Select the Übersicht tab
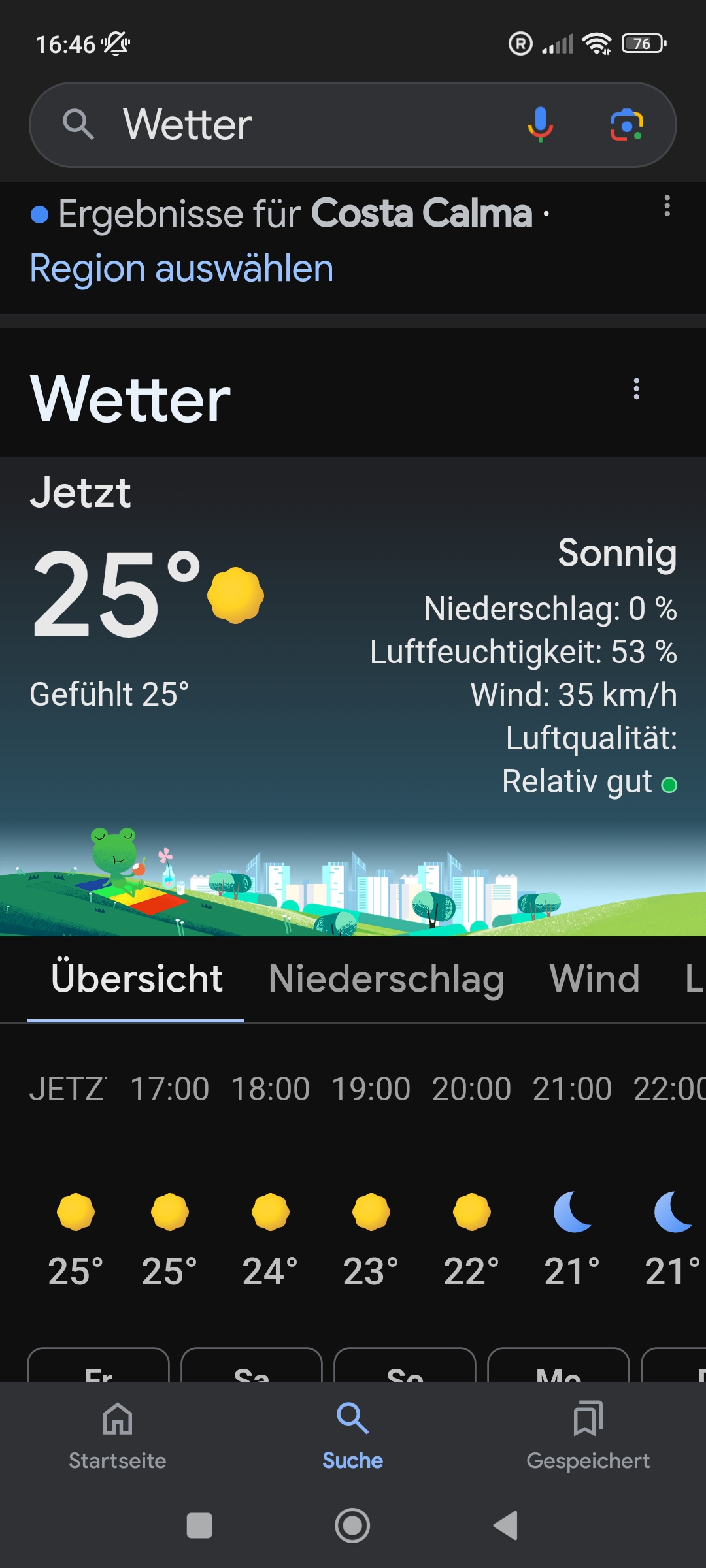Image resolution: width=706 pixels, height=1568 pixels. pos(136,979)
